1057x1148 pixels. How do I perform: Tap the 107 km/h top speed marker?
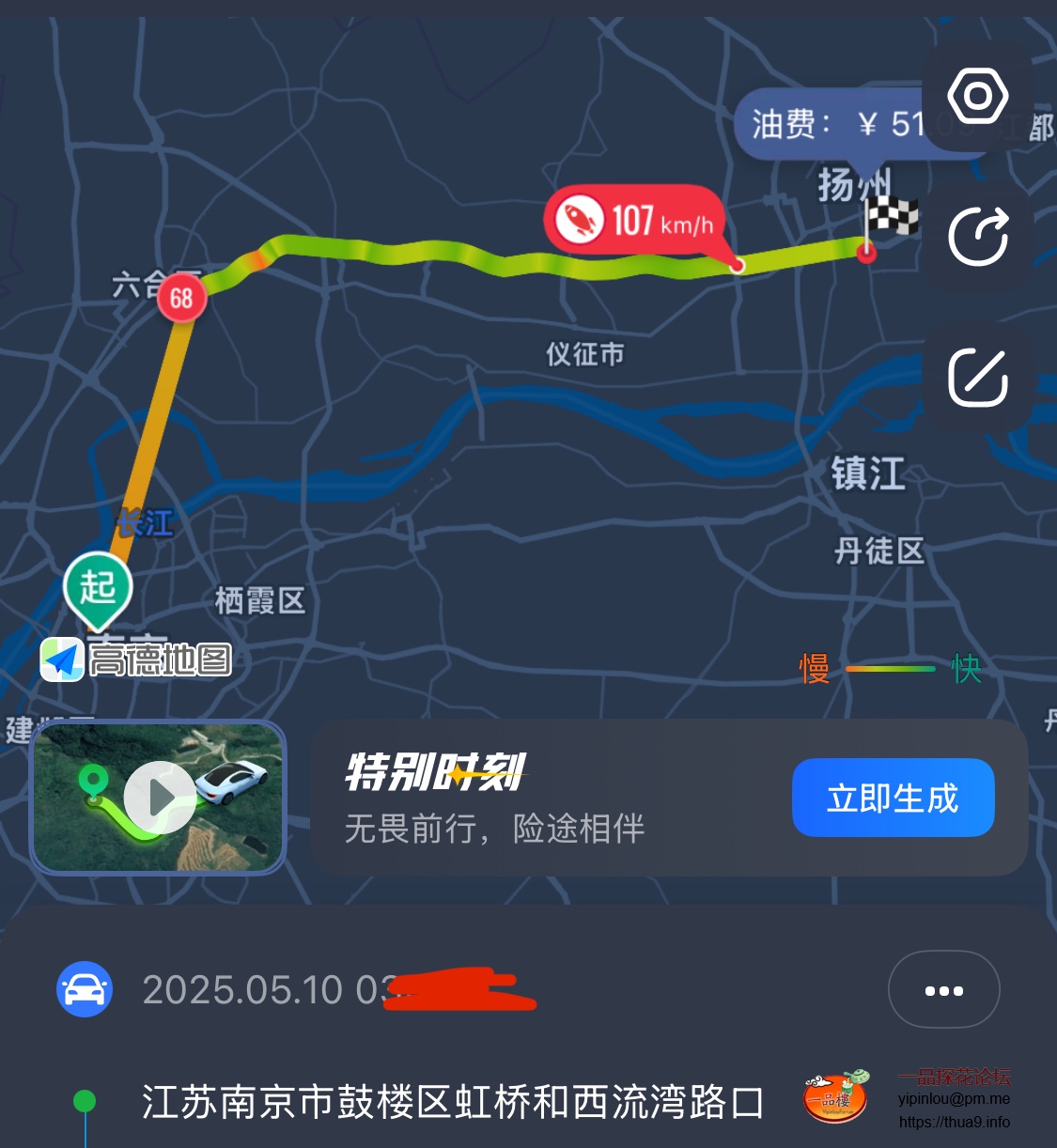click(635, 222)
